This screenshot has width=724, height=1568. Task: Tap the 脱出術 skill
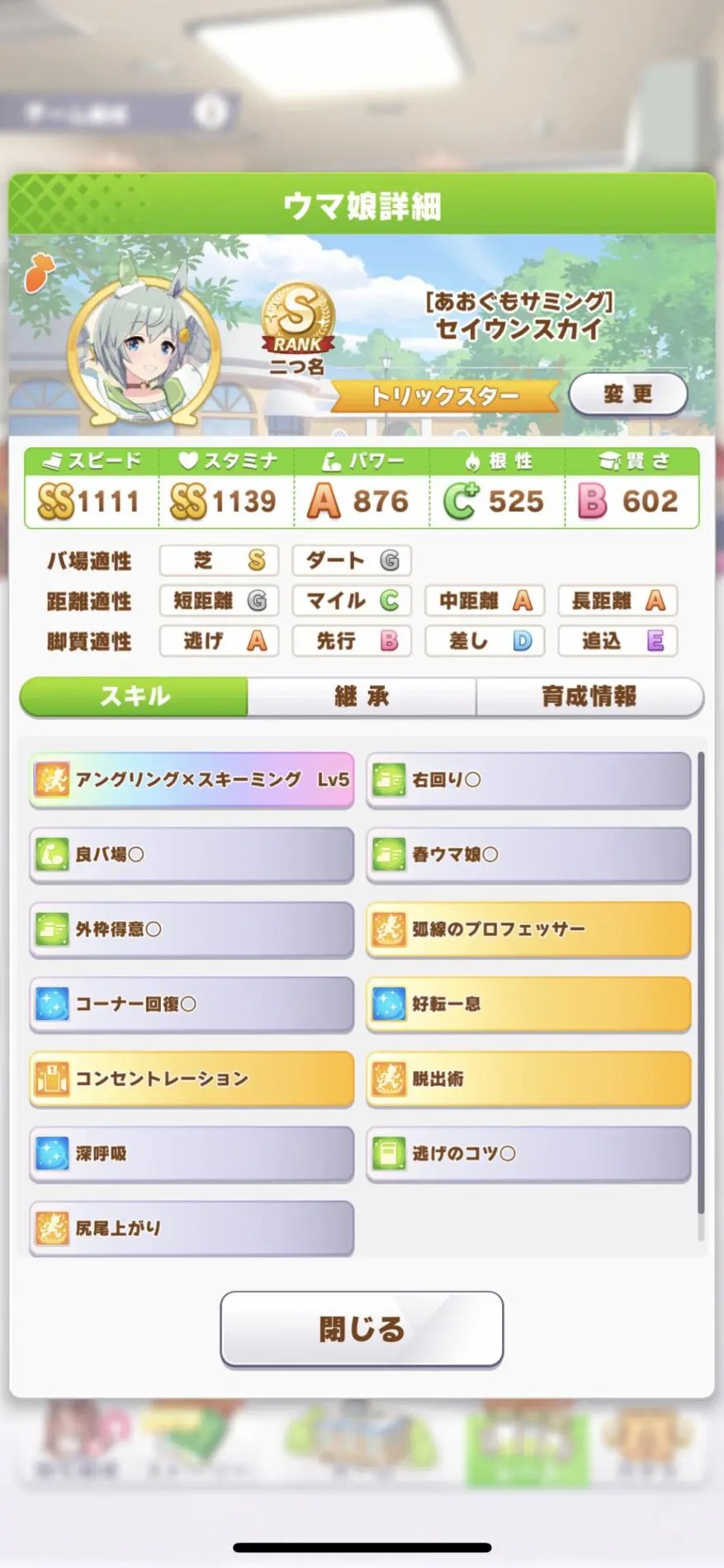click(x=528, y=1079)
